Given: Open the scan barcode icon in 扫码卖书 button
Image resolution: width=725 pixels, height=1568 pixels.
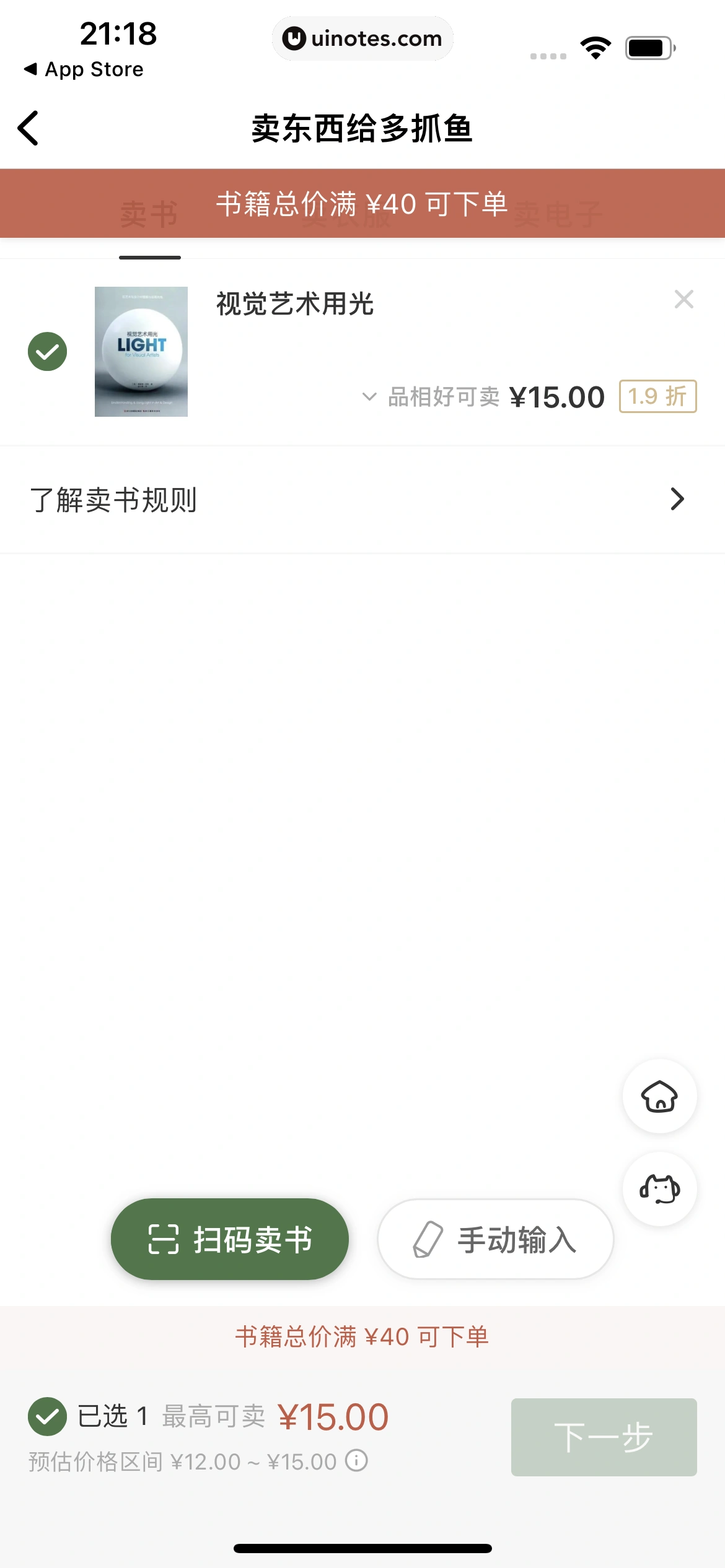Looking at the screenshot, I should (164, 1239).
